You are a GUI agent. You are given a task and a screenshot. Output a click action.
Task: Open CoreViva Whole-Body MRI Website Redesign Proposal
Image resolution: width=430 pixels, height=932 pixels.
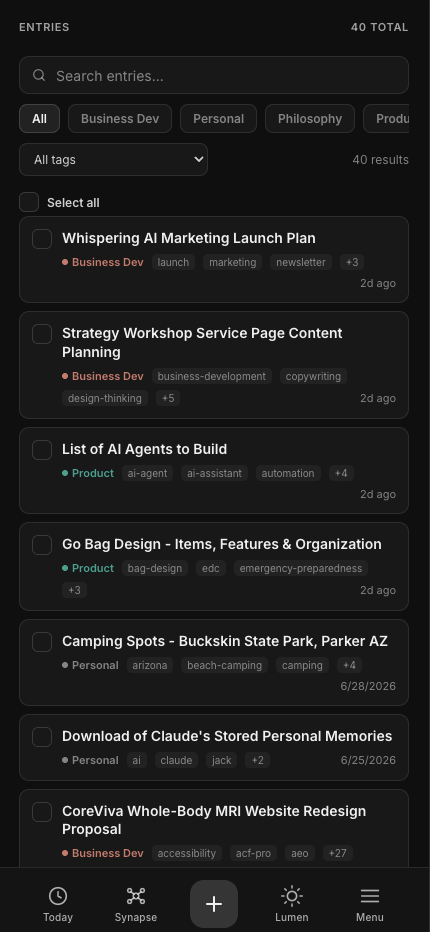tap(214, 820)
